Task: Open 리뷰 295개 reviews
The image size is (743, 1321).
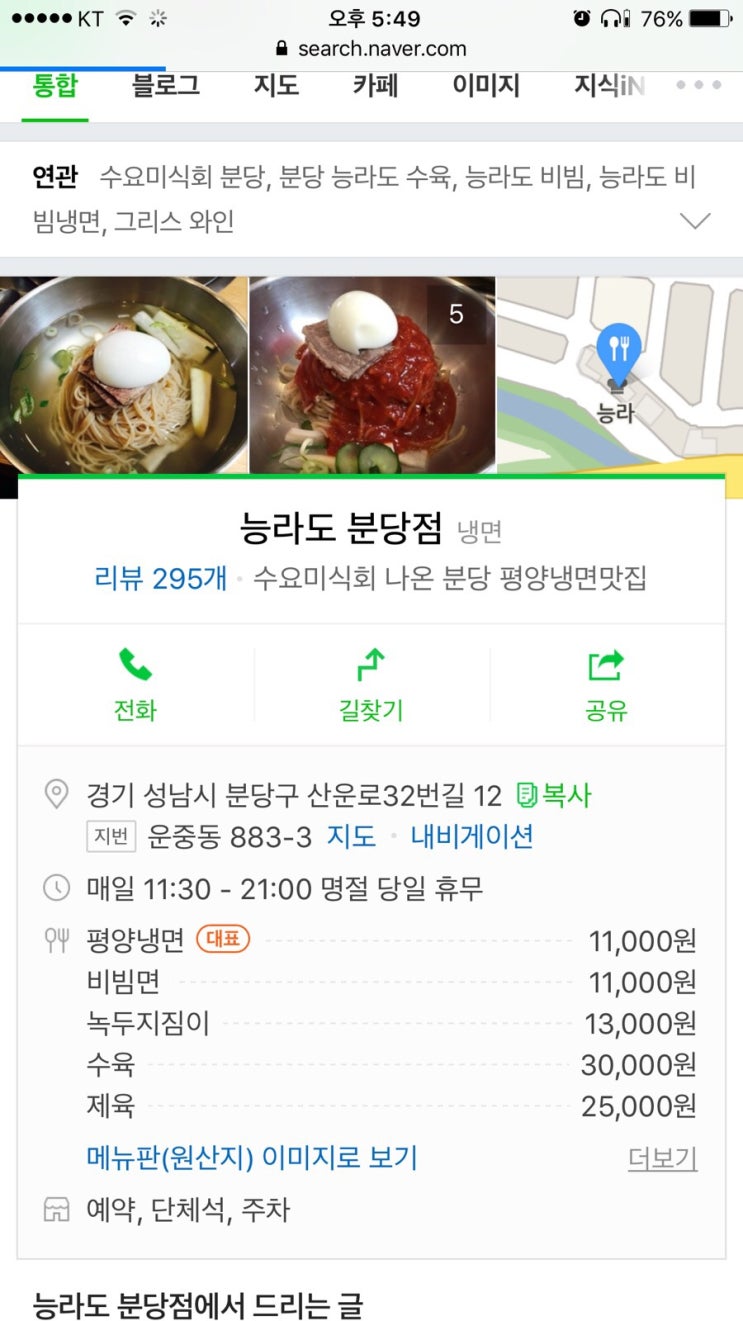Action: pyautogui.click(x=161, y=578)
